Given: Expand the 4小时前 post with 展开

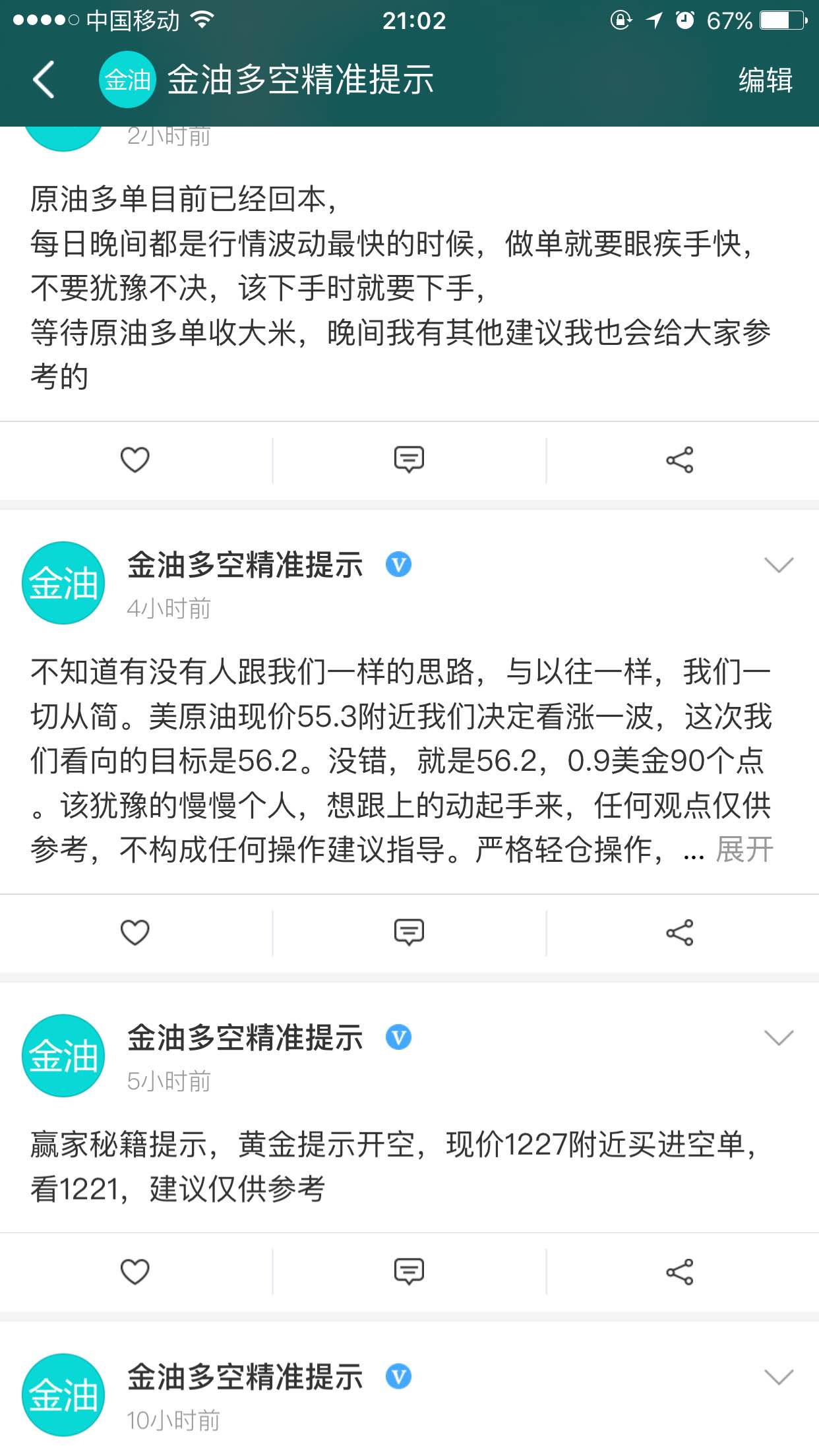Looking at the screenshot, I should point(744,849).
